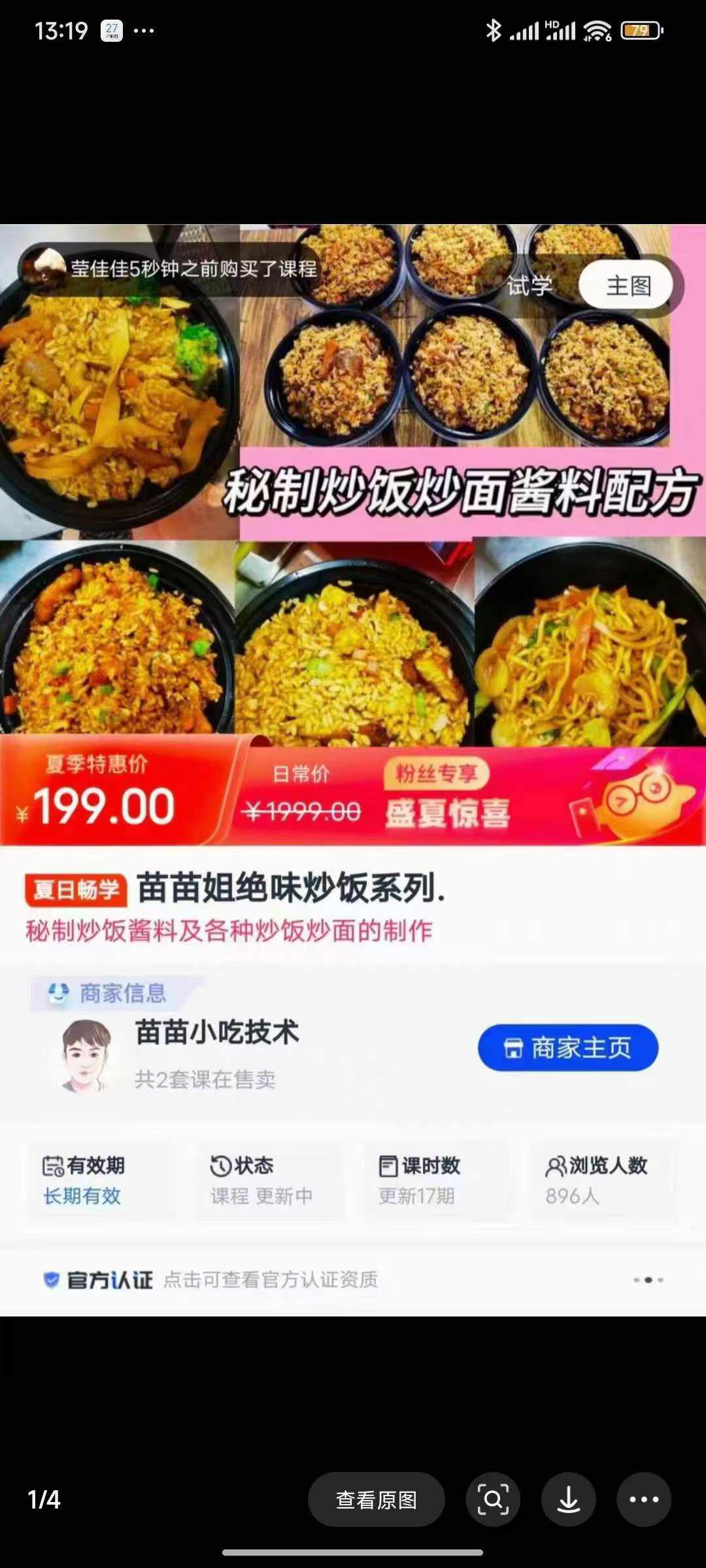Tap the 查看原图 view original button
This screenshot has width=706, height=1568.
377,1499
